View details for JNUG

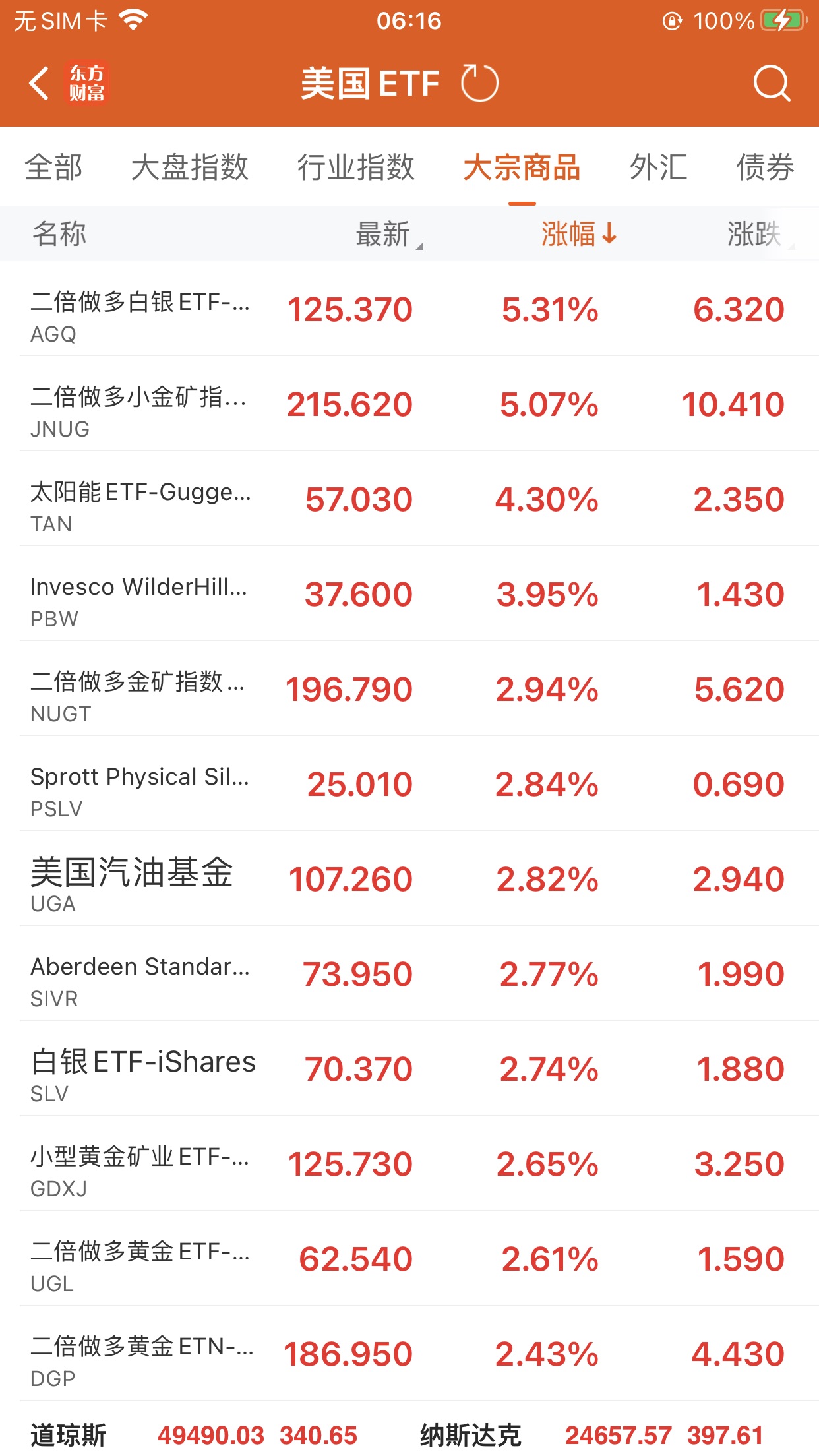point(409,405)
